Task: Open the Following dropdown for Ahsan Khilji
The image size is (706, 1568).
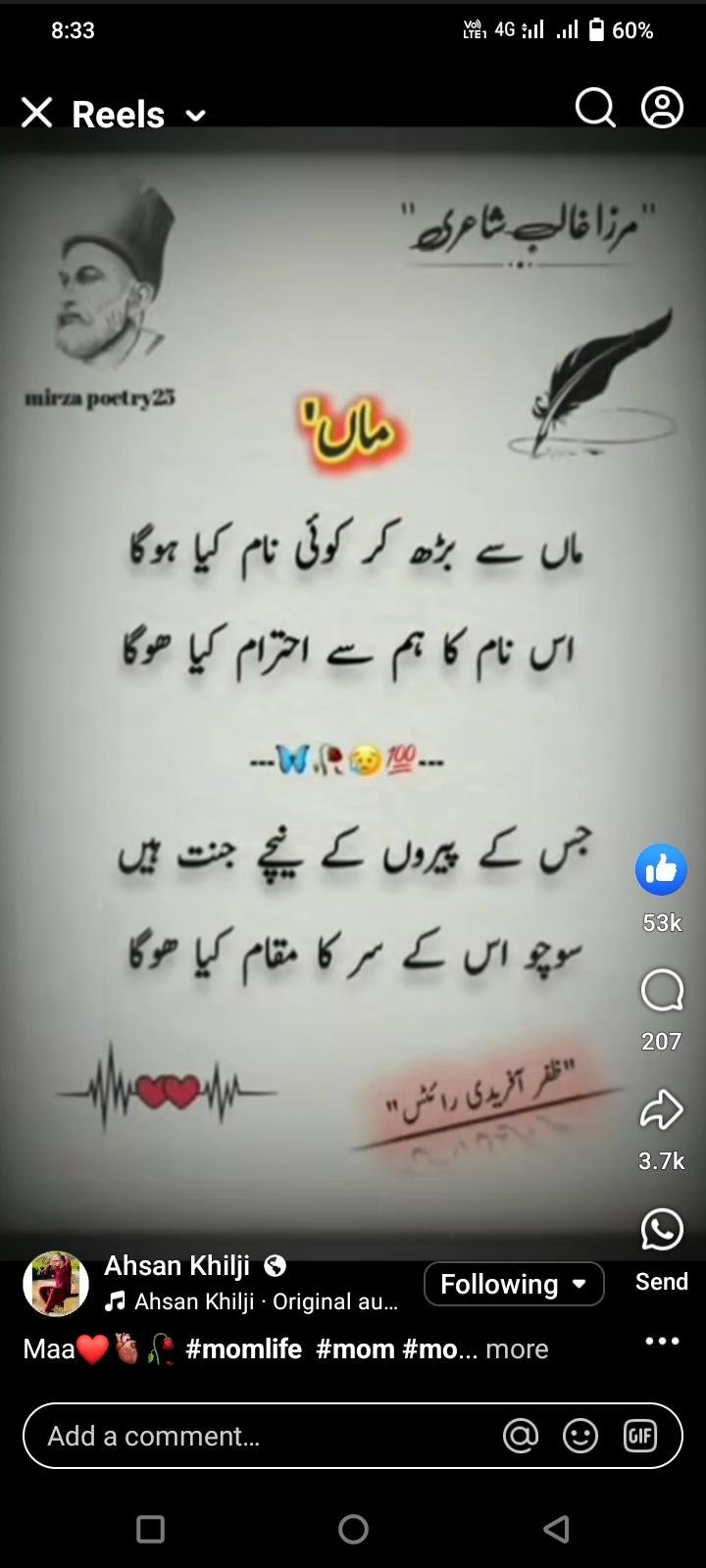Action: coord(514,1284)
